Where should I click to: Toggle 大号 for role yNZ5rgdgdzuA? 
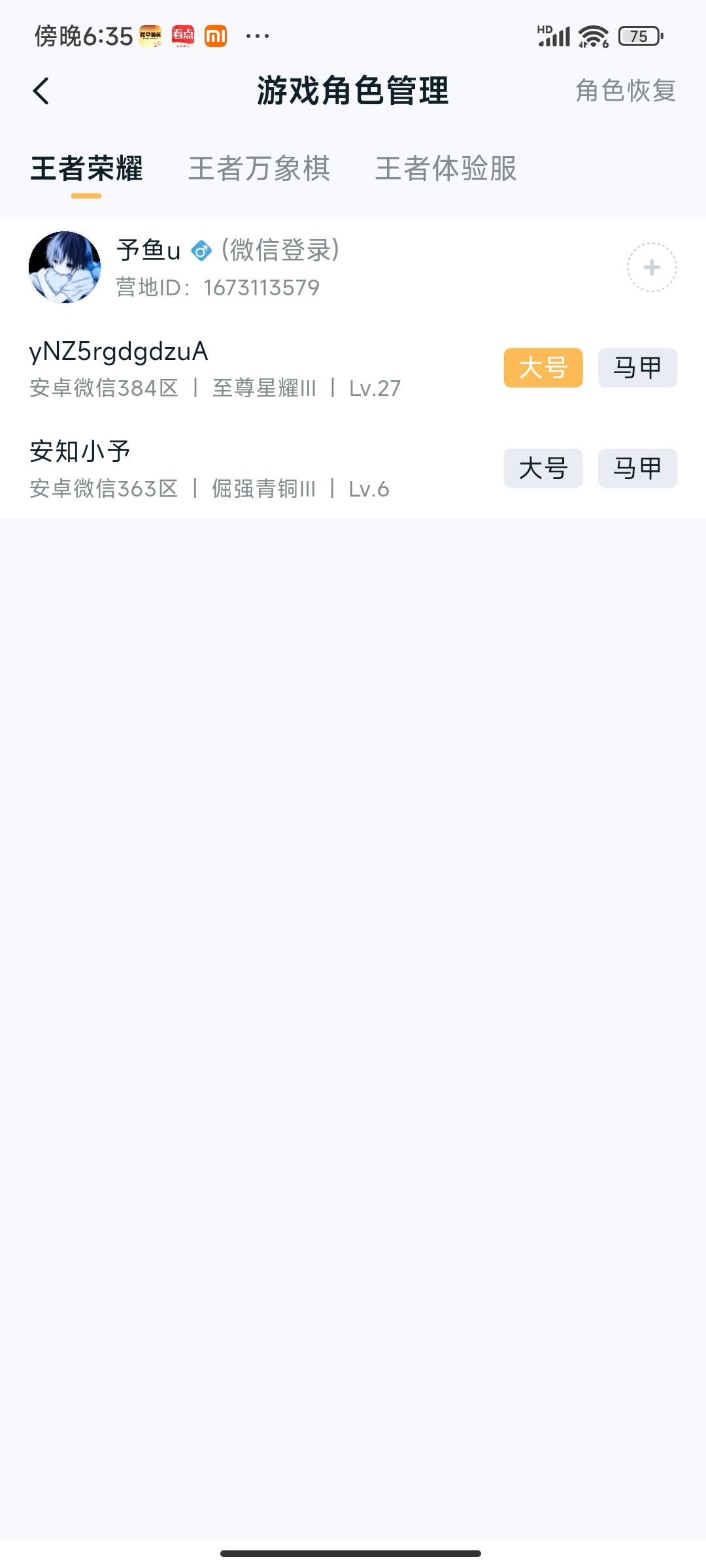pos(543,367)
